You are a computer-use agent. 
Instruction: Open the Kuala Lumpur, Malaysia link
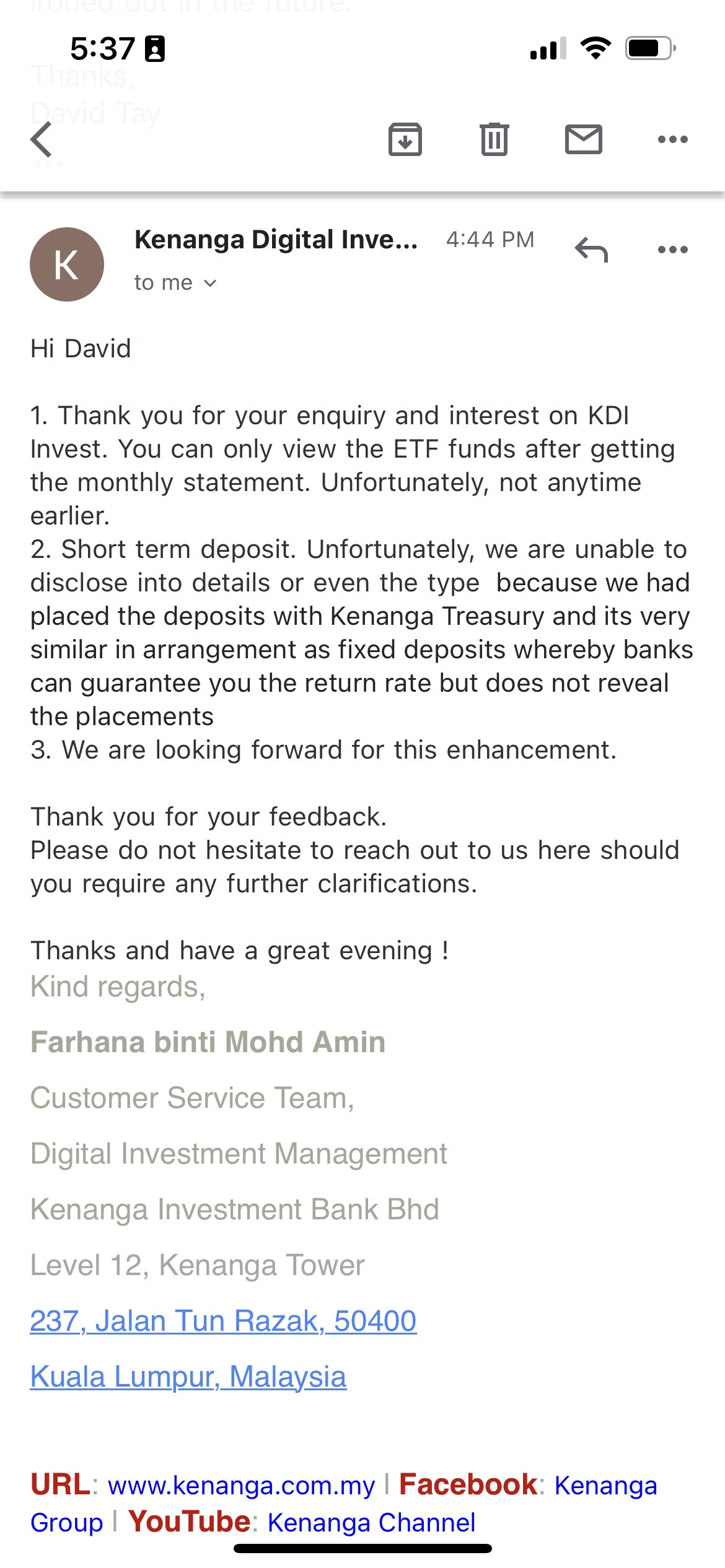click(x=188, y=1377)
